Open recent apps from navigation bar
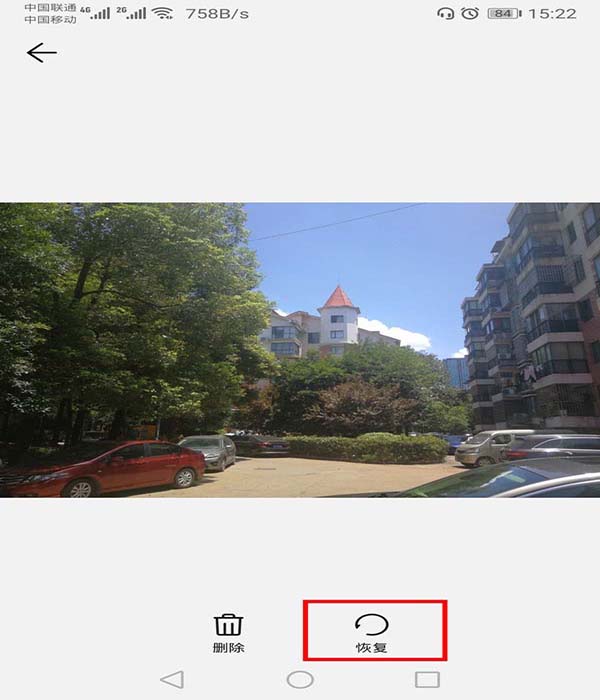The image size is (600, 700). coord(427,680)
